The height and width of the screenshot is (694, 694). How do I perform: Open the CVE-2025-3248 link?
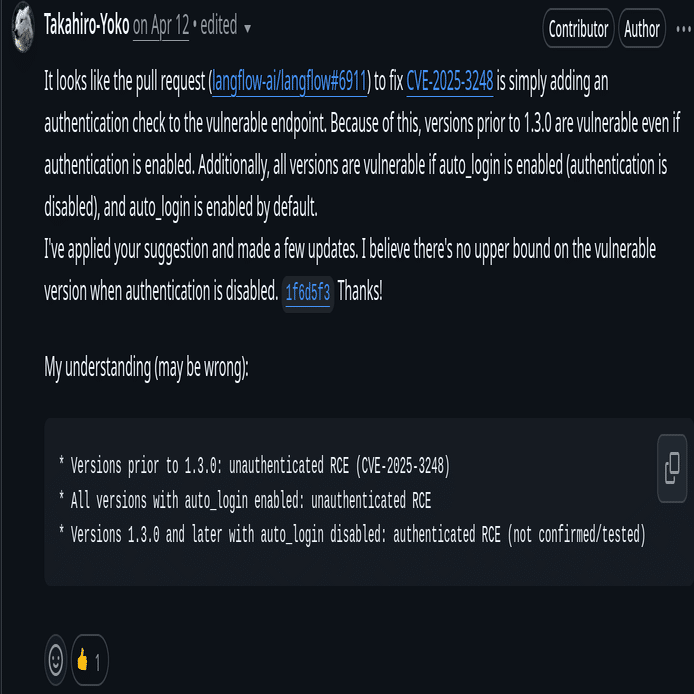click(x=449, y=82)
